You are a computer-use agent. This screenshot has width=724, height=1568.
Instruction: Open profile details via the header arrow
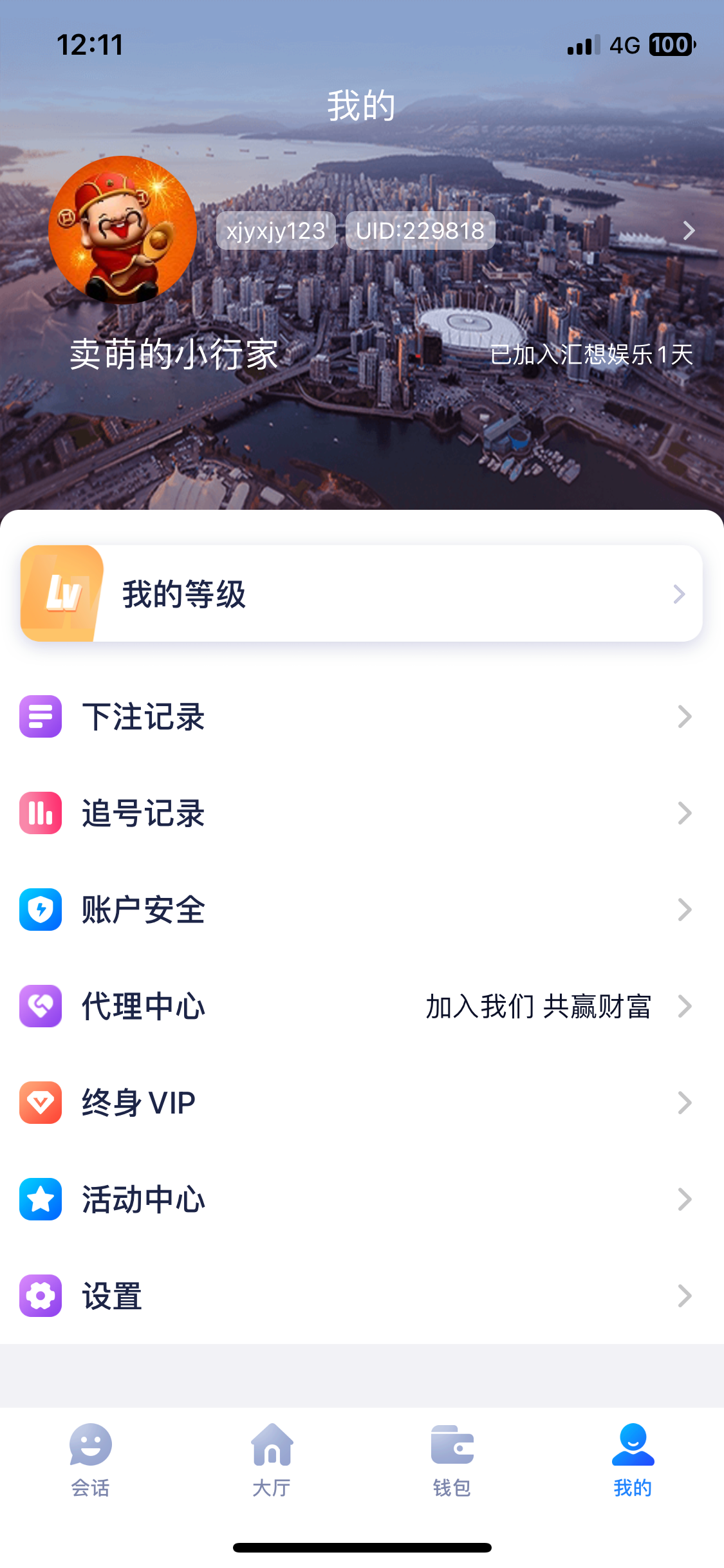click(x=689, y=230)
